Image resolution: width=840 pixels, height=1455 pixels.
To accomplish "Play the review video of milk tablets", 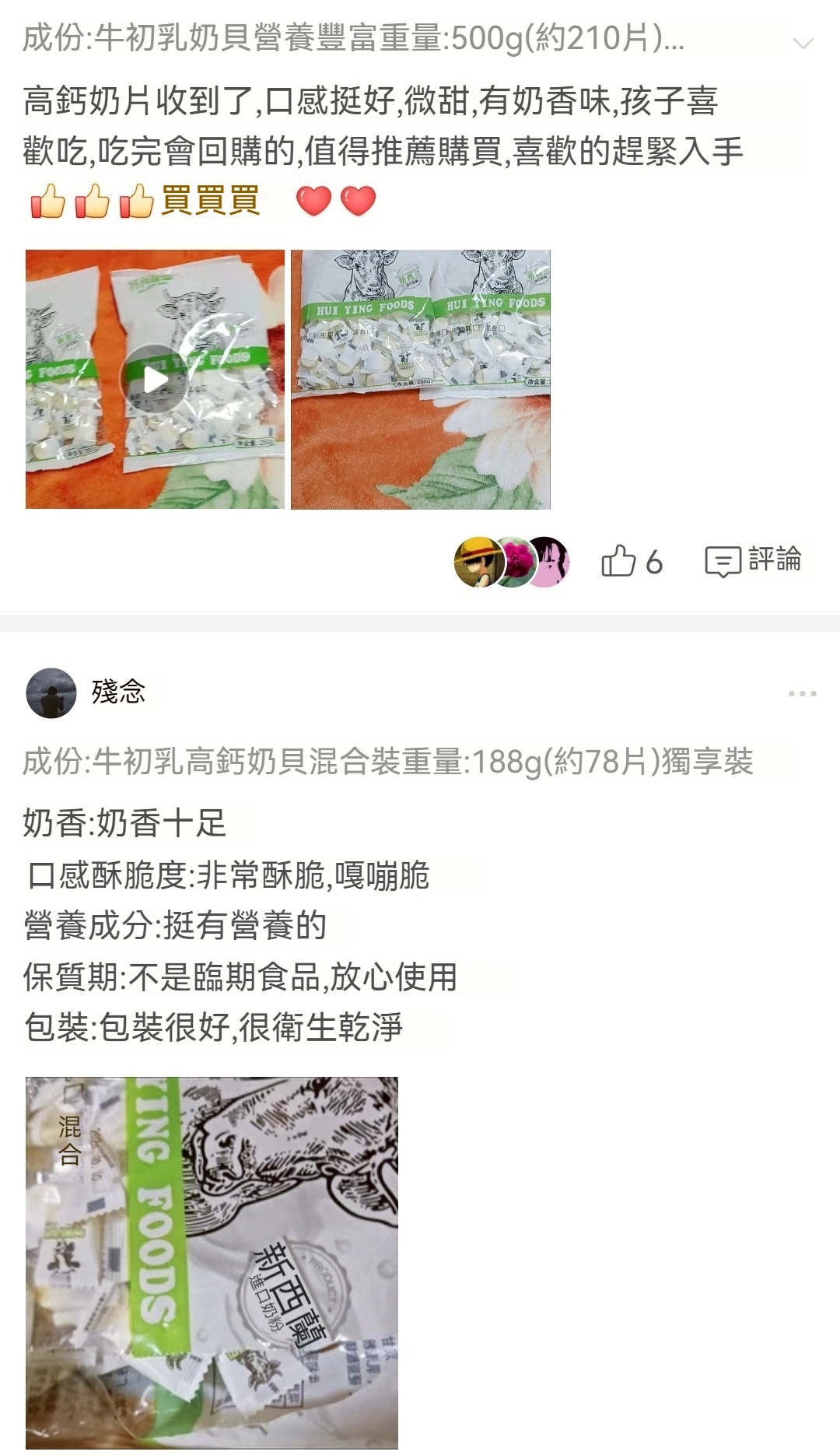I will click(155, 380).
